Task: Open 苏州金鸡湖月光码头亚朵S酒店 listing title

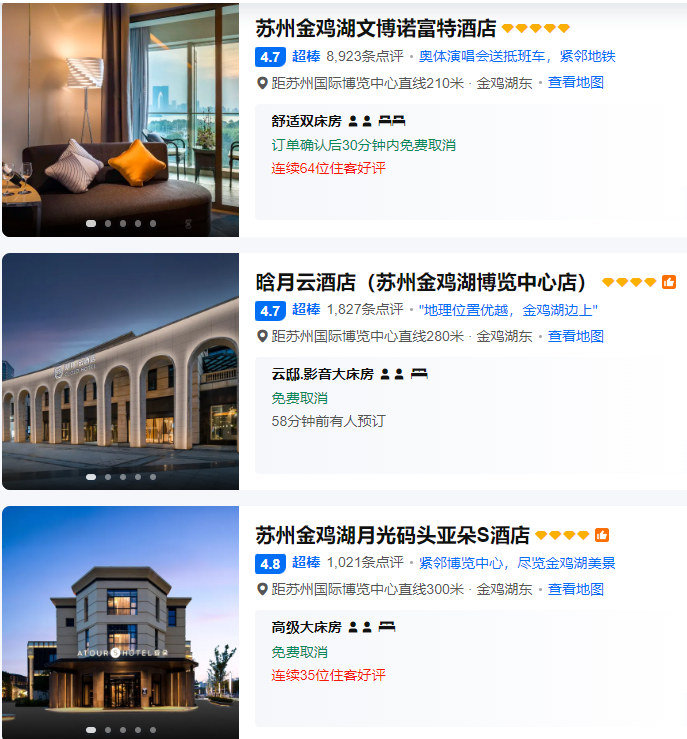Action: point(392,535)
